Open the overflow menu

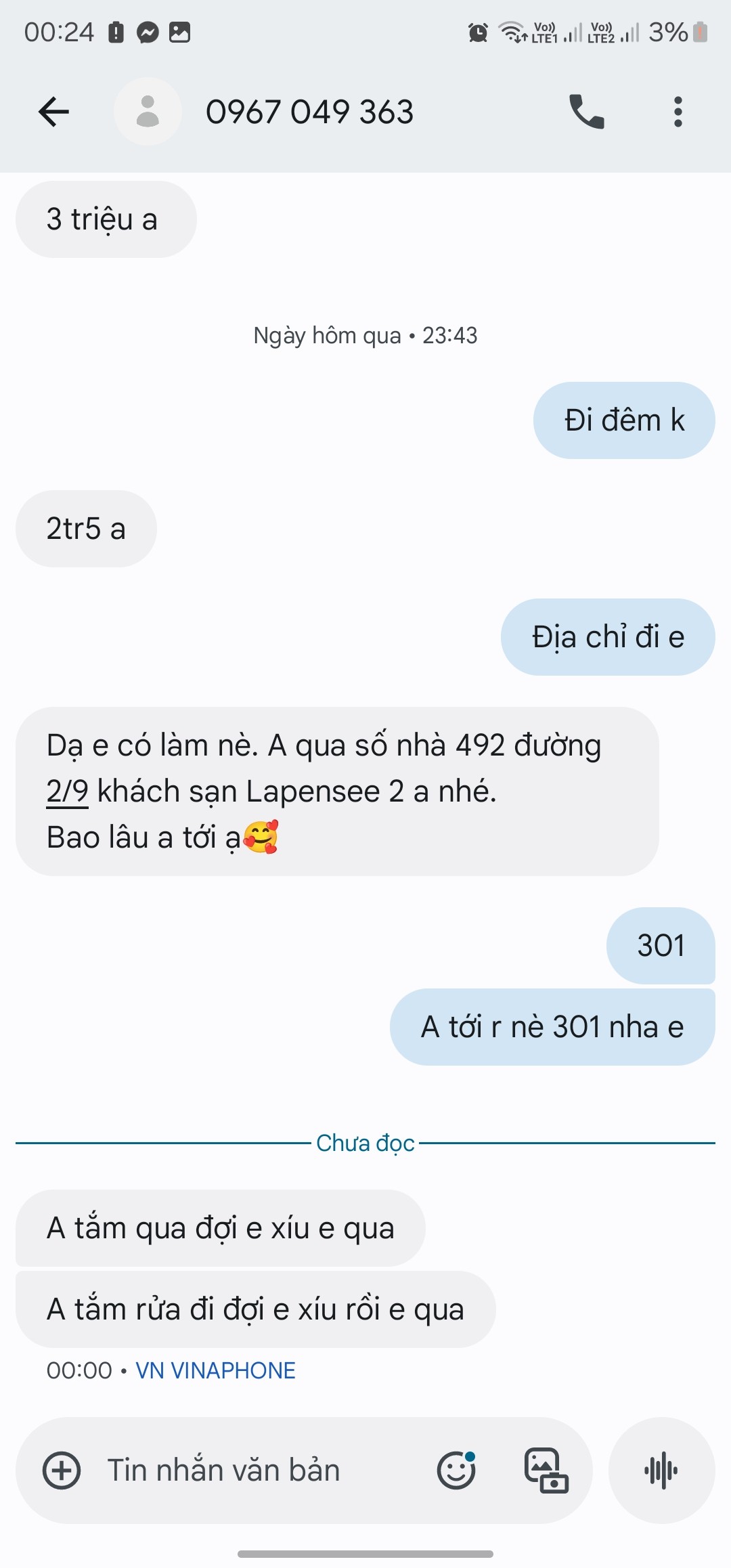pyautogui.click(x=678, y=112)
